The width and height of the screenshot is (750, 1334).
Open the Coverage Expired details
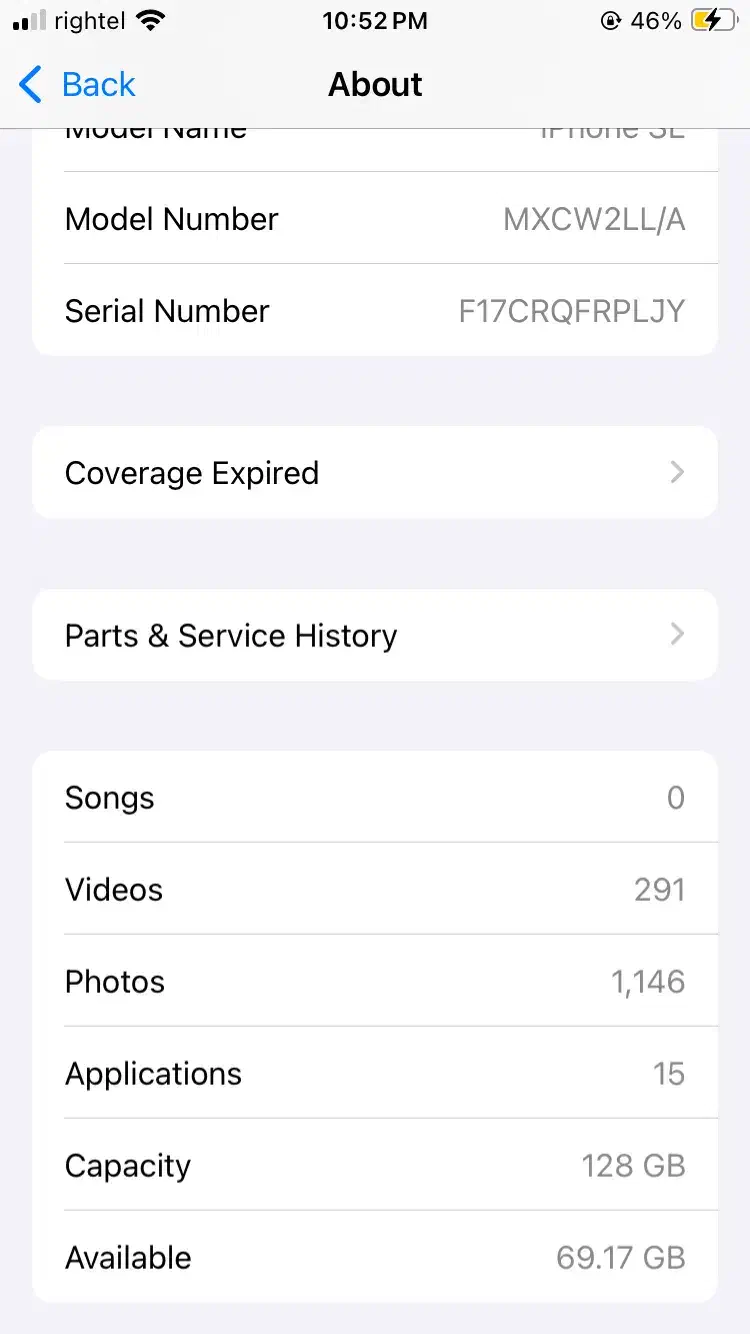coord(375,473)
